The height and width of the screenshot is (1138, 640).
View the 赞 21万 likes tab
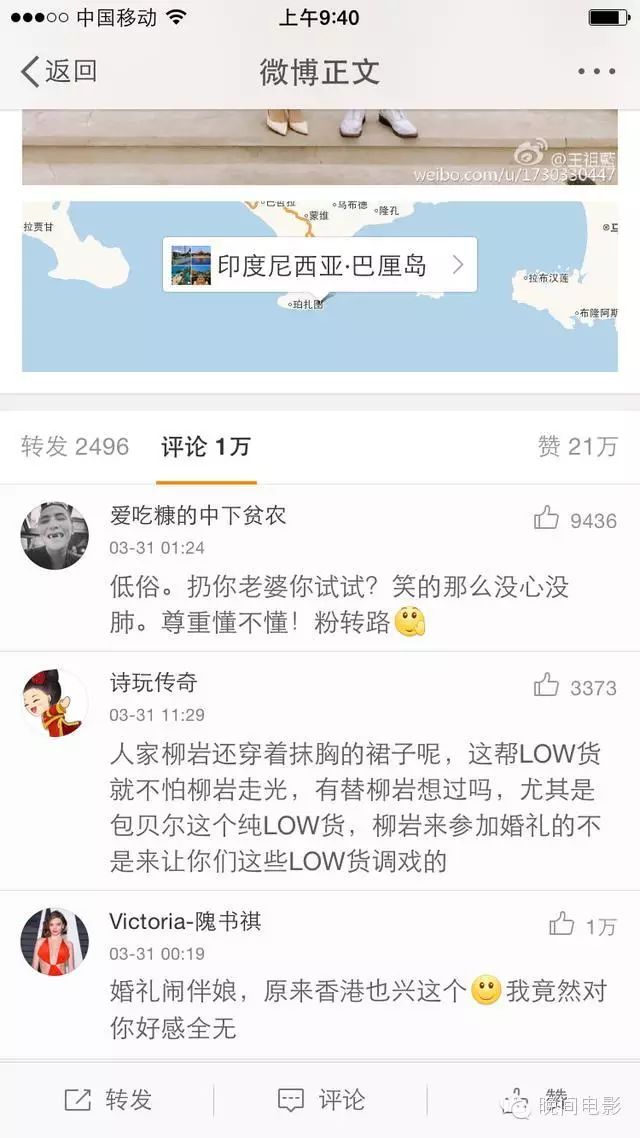coord(577,446)
